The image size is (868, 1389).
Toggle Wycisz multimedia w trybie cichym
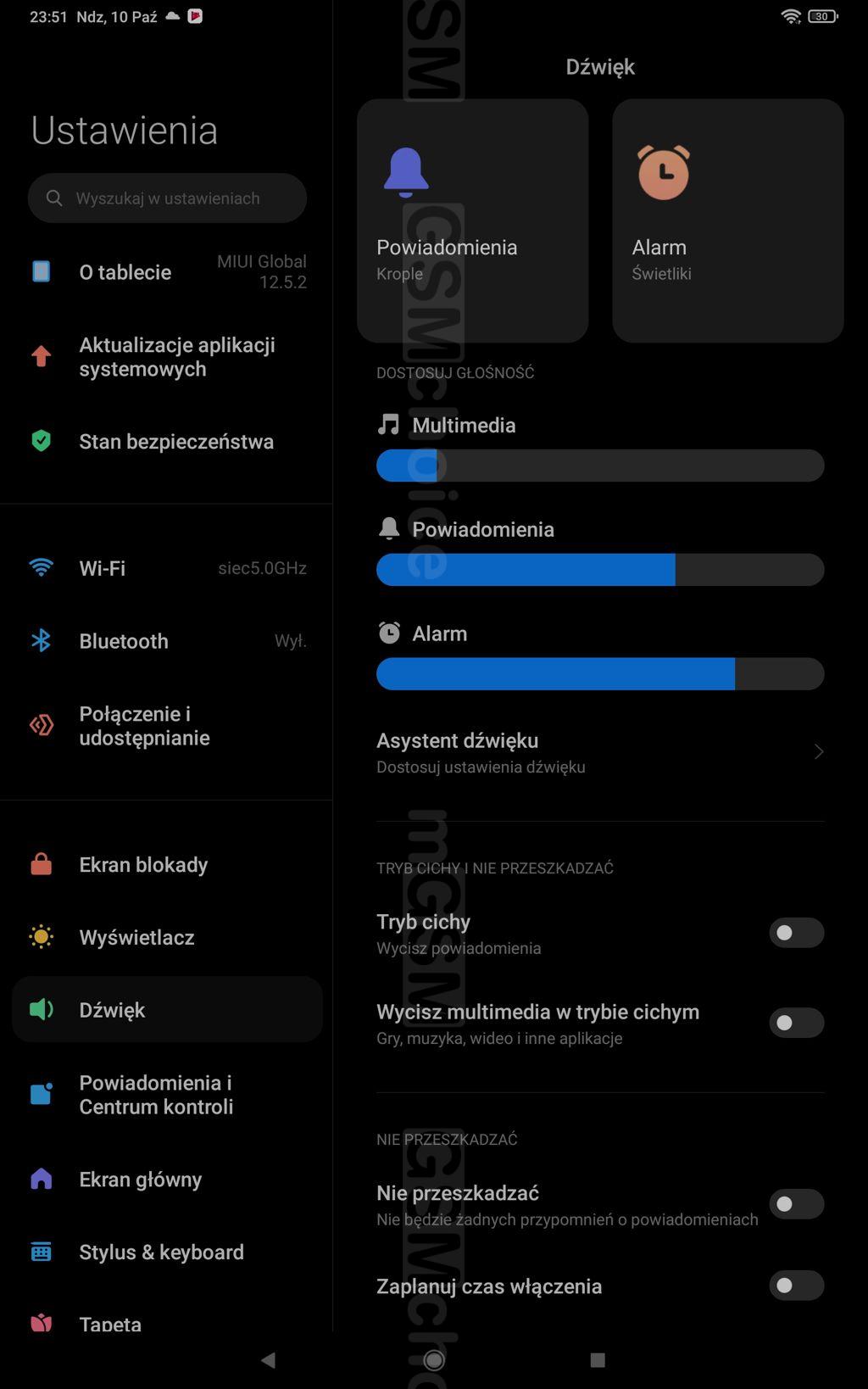pos(796,1023)
